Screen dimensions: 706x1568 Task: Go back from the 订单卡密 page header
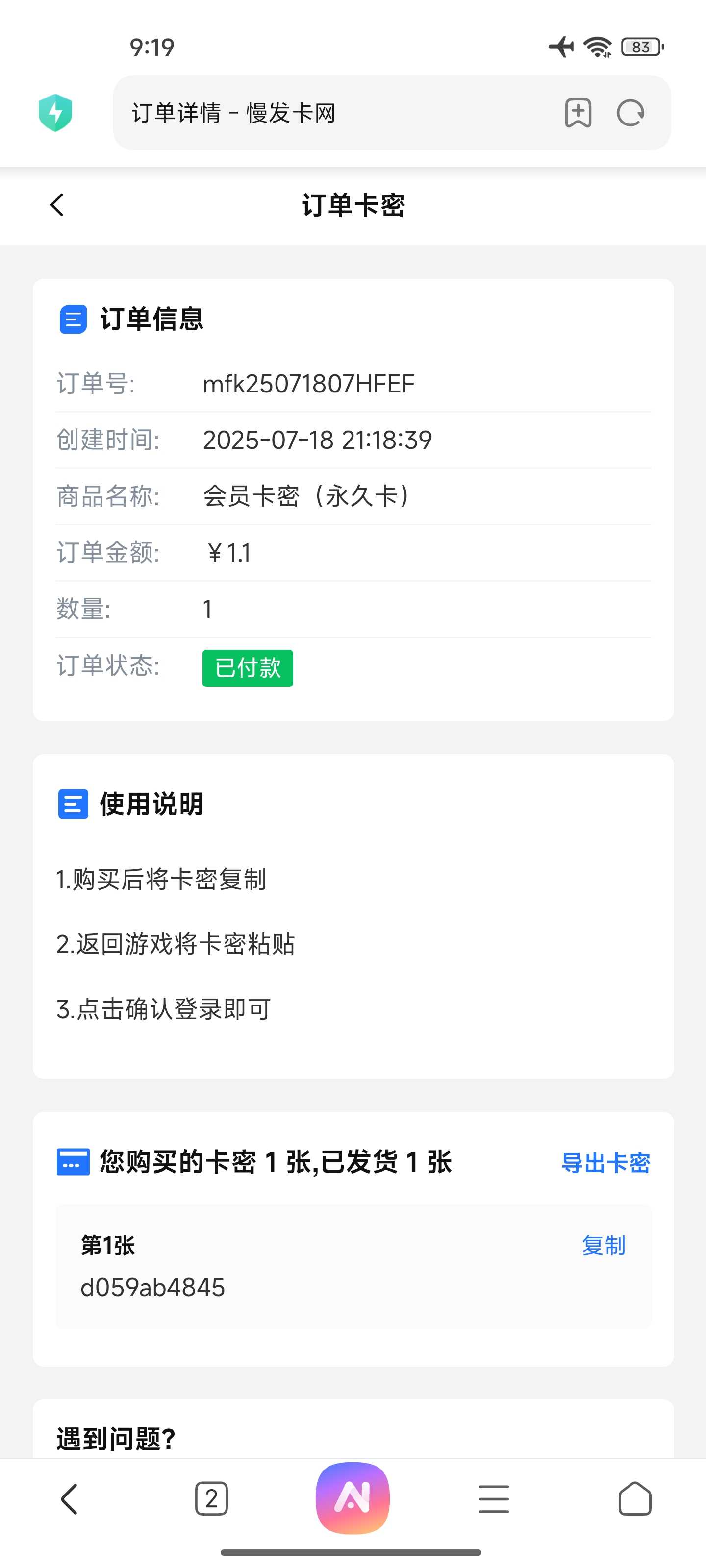pyautogui.click(x=57, y=205)
